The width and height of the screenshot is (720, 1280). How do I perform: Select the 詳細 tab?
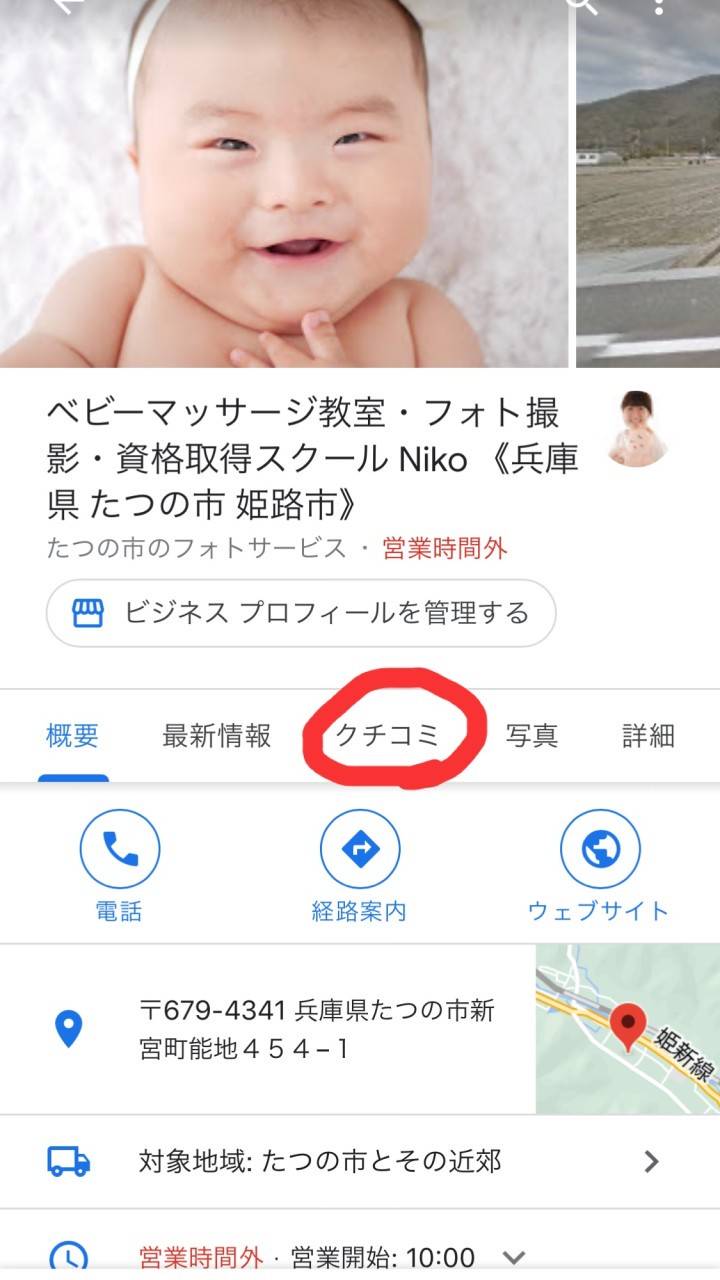[648, 736]
